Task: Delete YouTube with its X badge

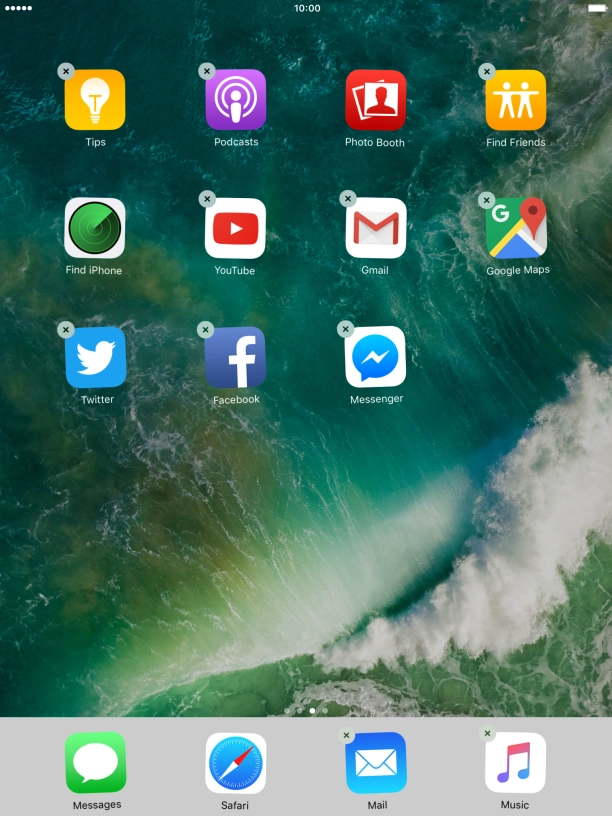Action: pos(207,199)
